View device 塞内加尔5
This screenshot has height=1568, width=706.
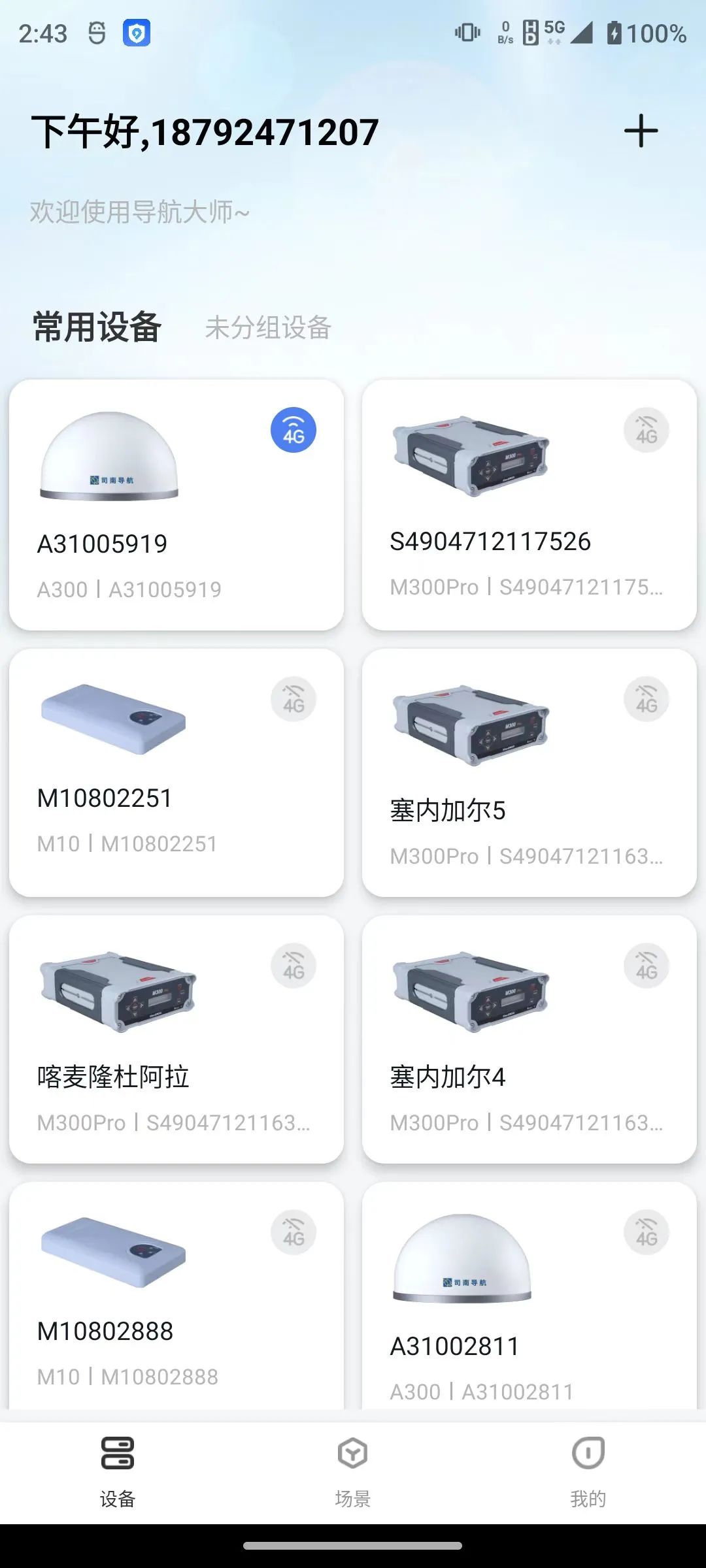529,772
